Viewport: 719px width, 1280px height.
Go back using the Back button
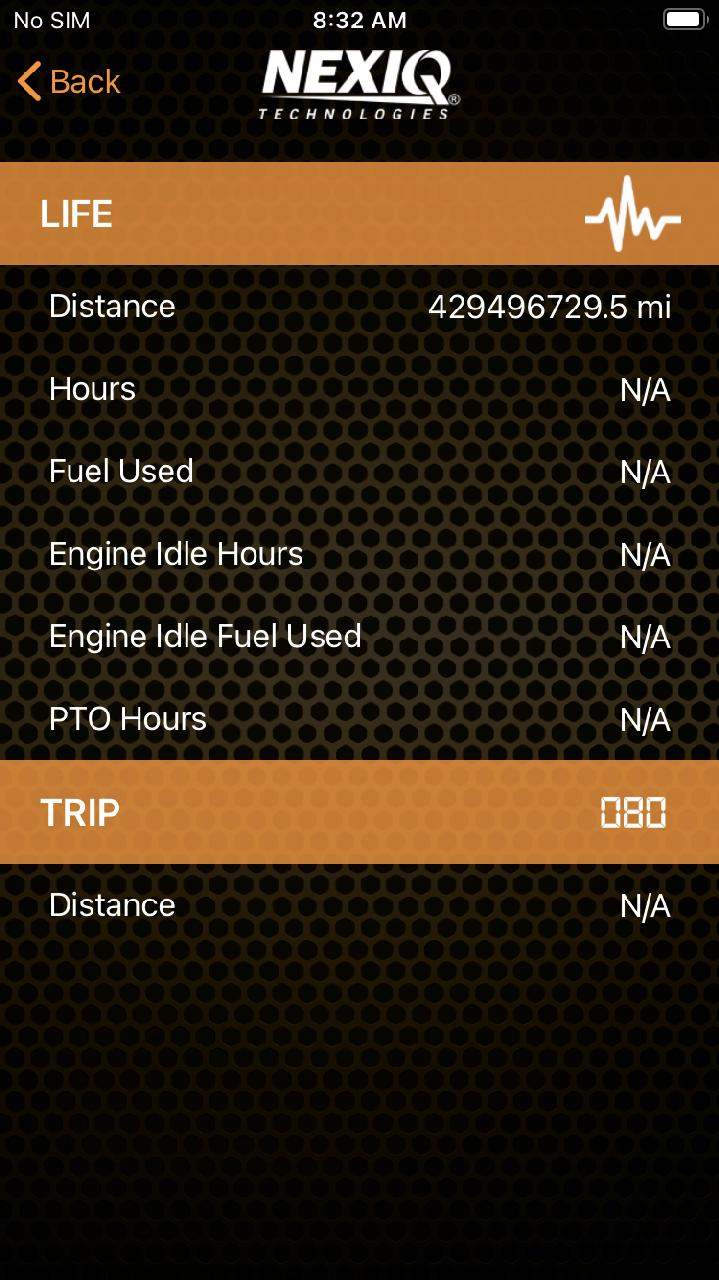coord(69,81)
